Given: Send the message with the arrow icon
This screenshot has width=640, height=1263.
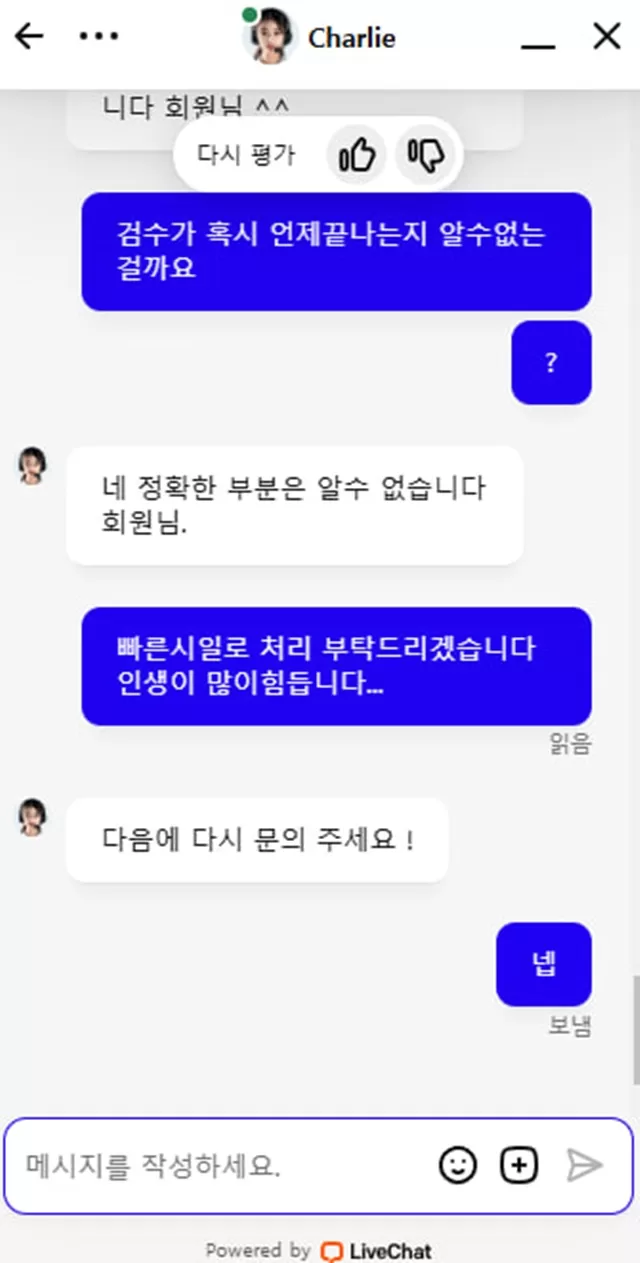Looking at the screenshot, I should click(x=585, y=1165).
